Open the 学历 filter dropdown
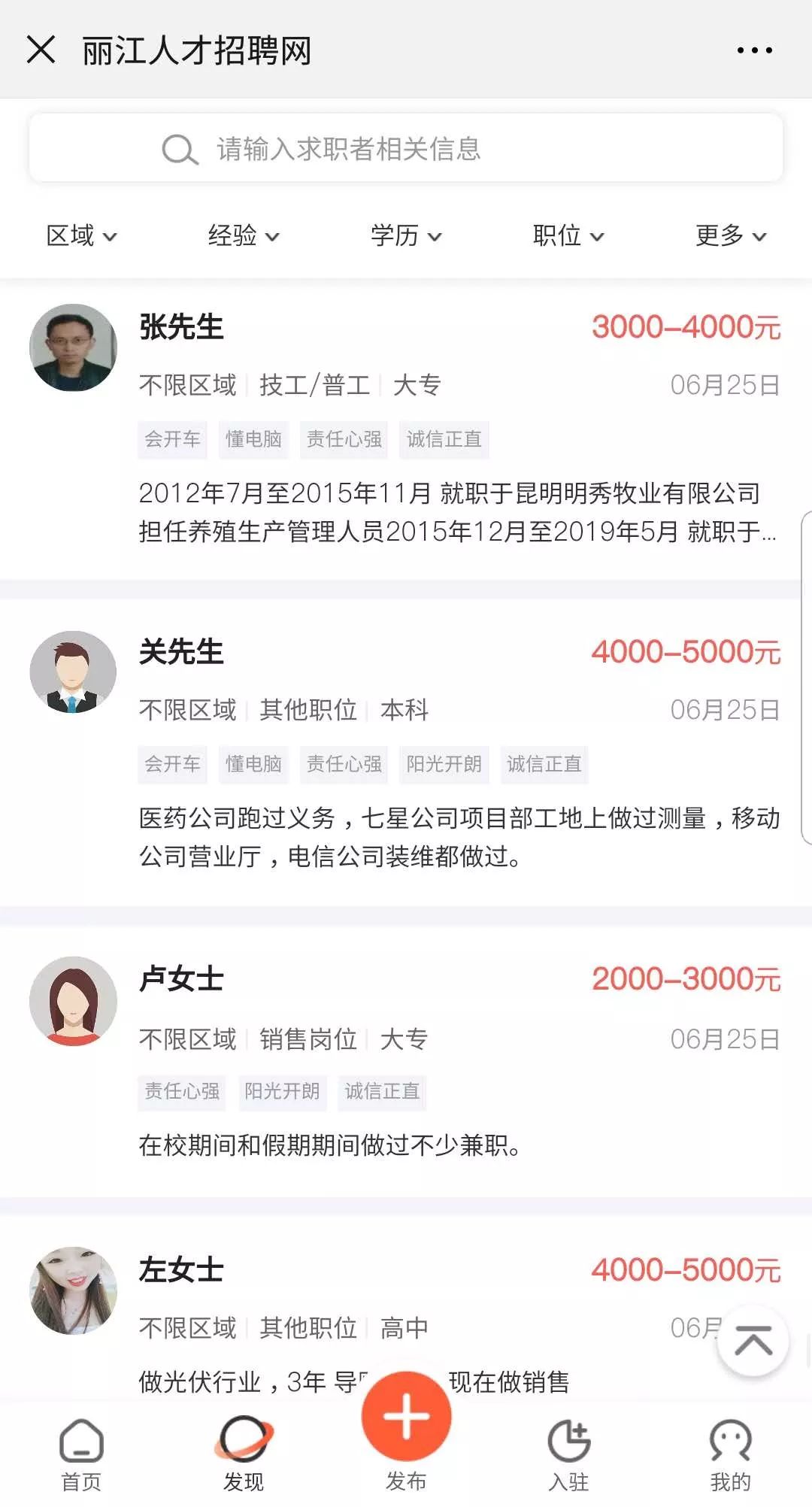Screen dimensions: 812x1507 coord(406,235)
